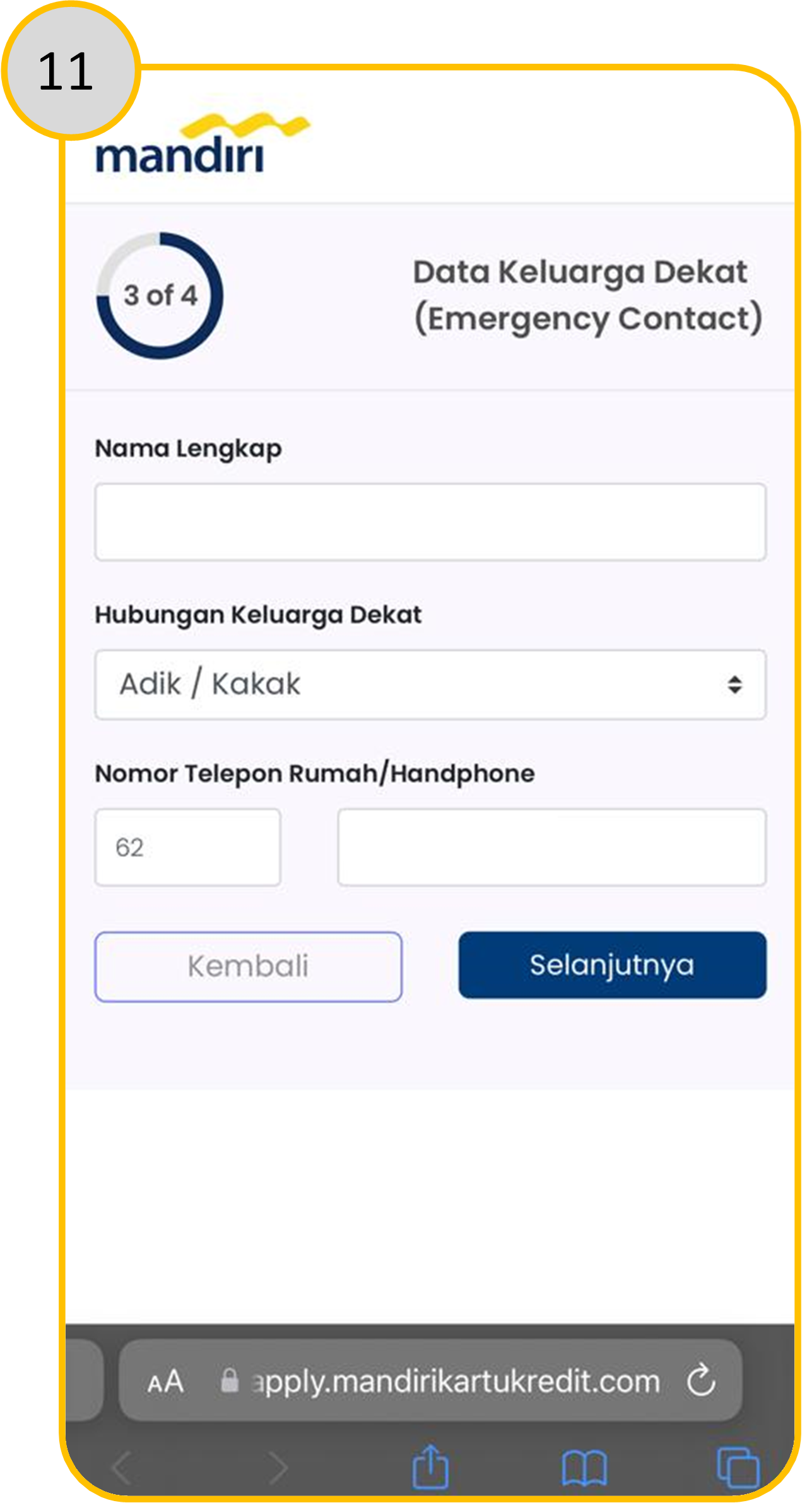Screen dimensions: 812x1503
Task: Continue with the Selanjutnya button
Action: [x=612, y=965]
